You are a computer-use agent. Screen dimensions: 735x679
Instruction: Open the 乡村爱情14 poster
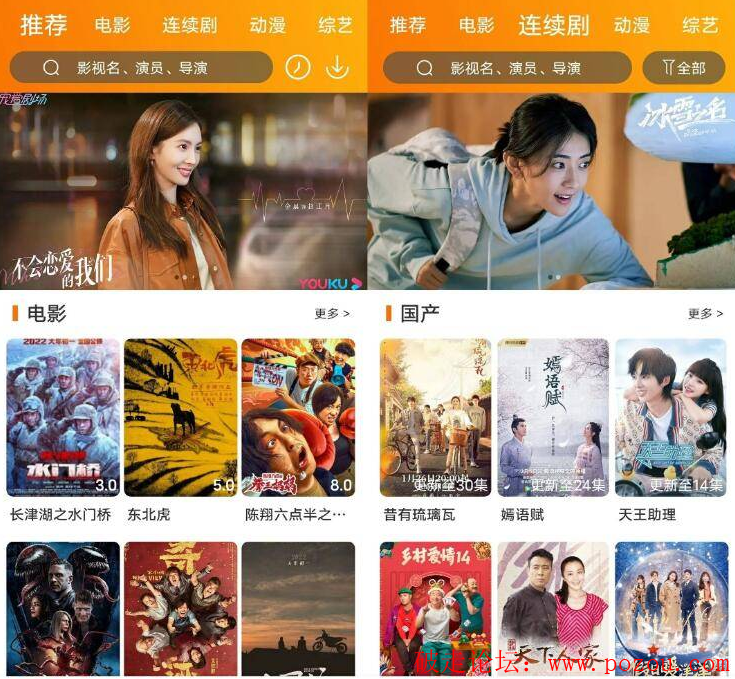click(x=435, y=608)
